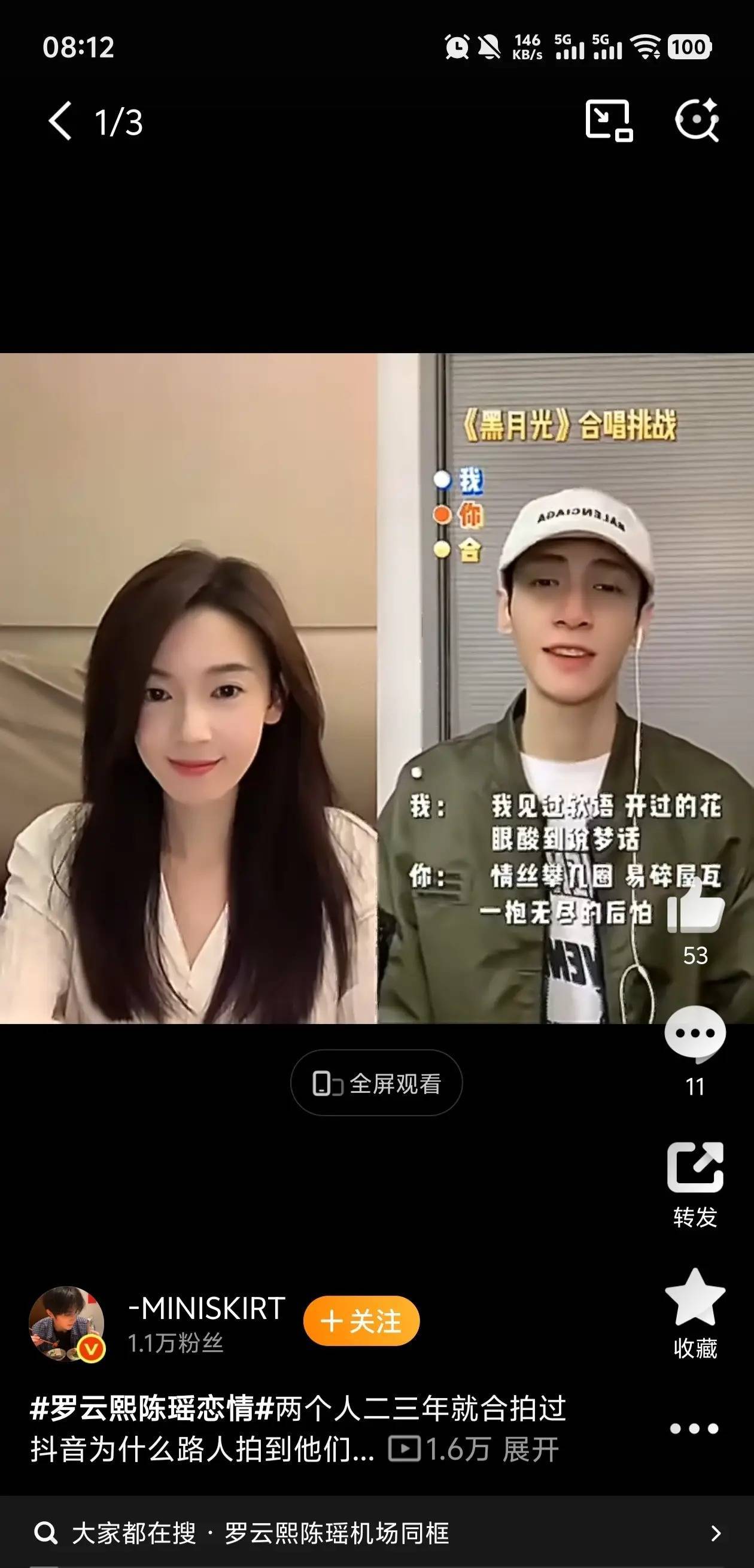Follow -MINISKIRT with the 关注 button

tap(361, 1321)
